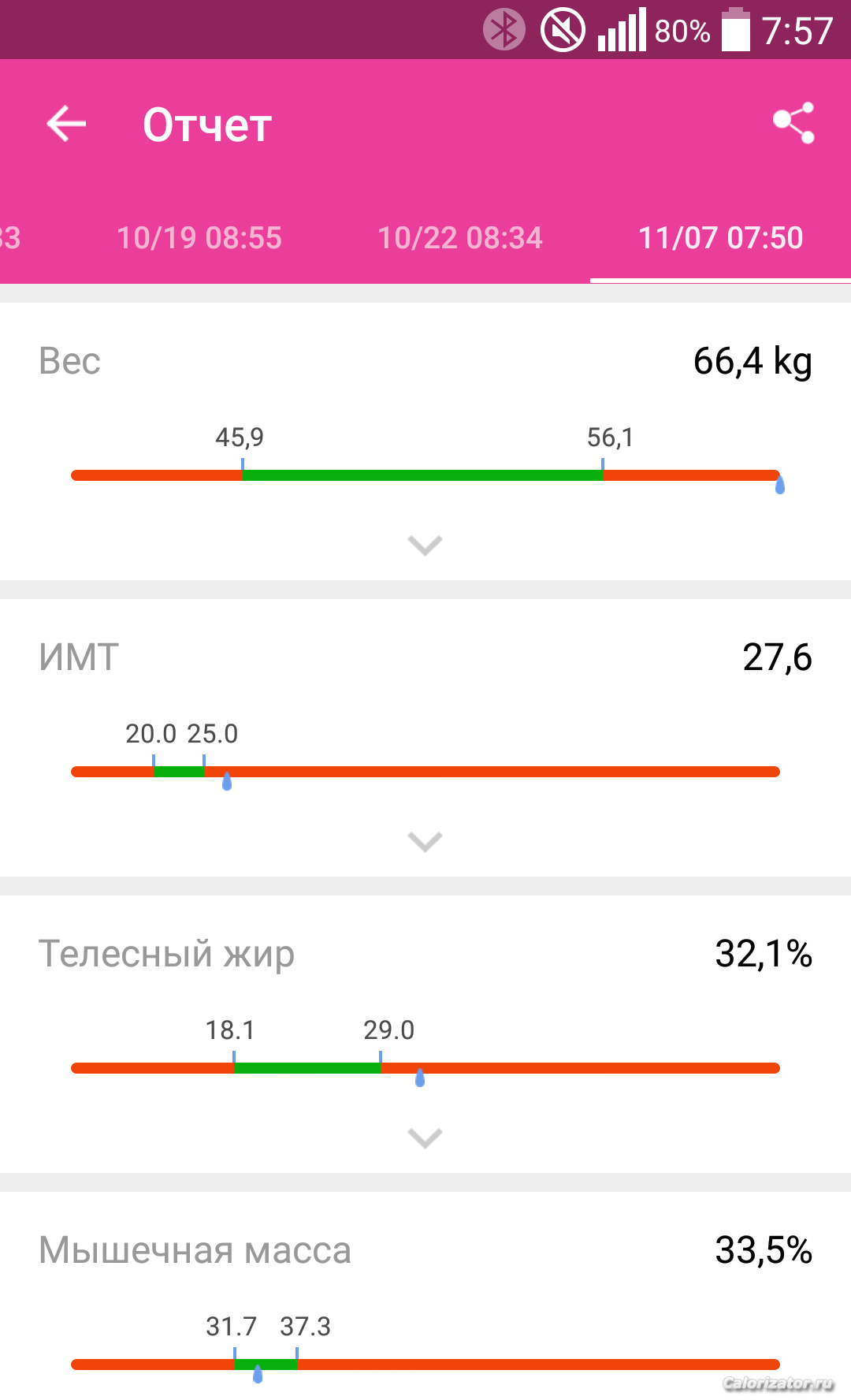Go back from the Отчет screen
Viewport: 851px width, 1400px height.
pyautogui.click(x=66, y=124)
